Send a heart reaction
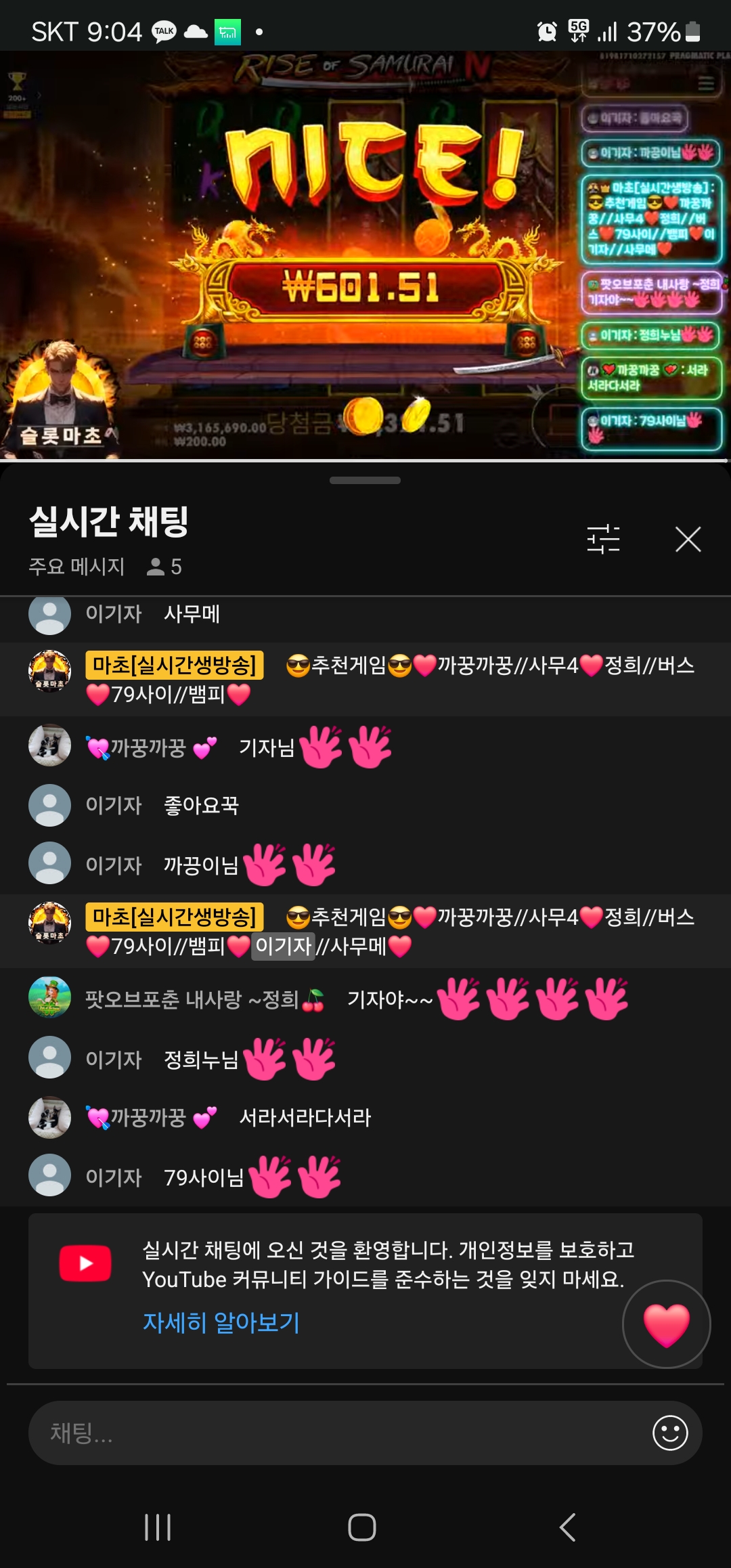The width and height of the screenshot is (731, 1568). [x=666, y=1324]
